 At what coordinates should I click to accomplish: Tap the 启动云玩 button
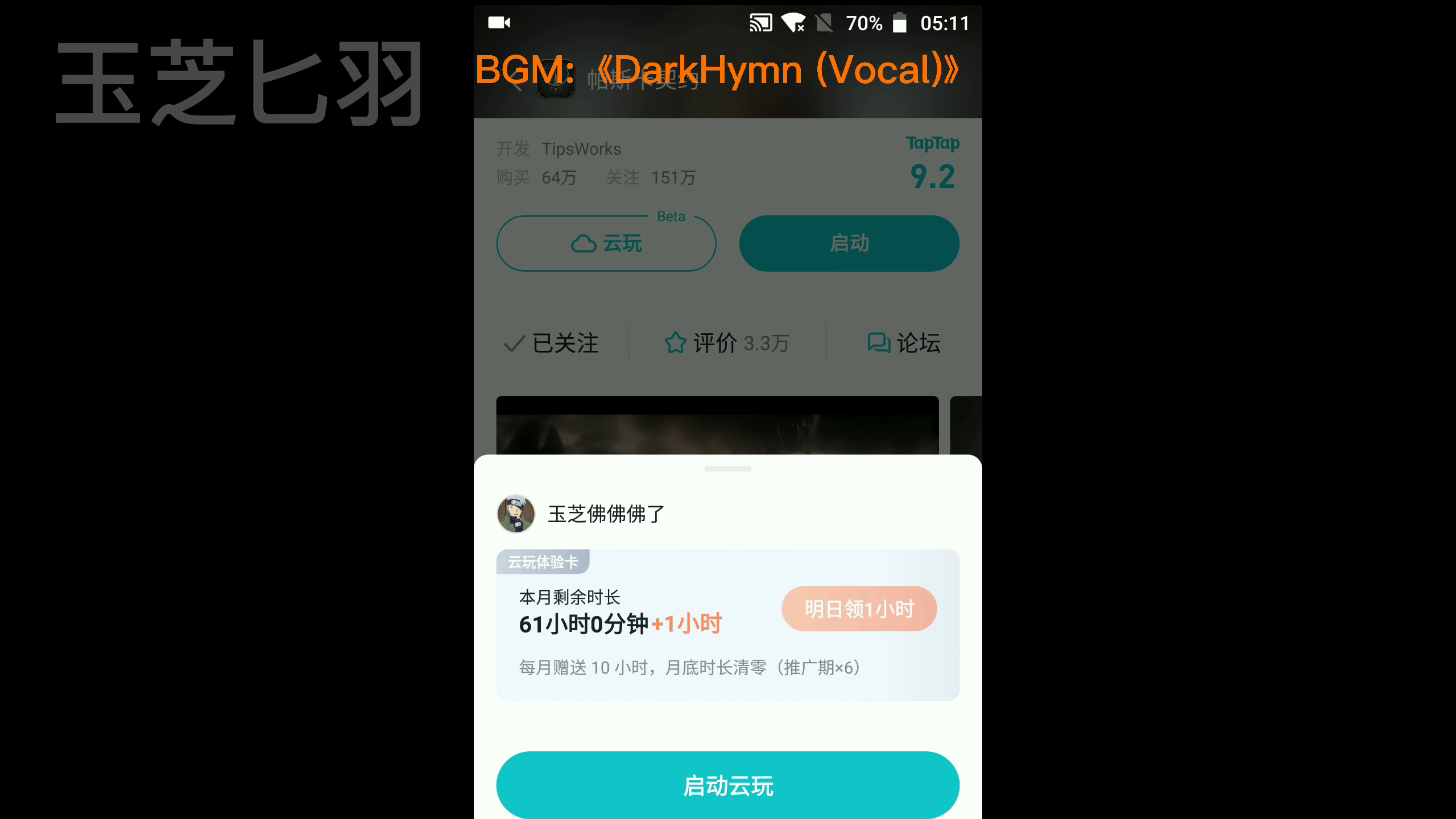pyautogui.click(x=727, y=785)
